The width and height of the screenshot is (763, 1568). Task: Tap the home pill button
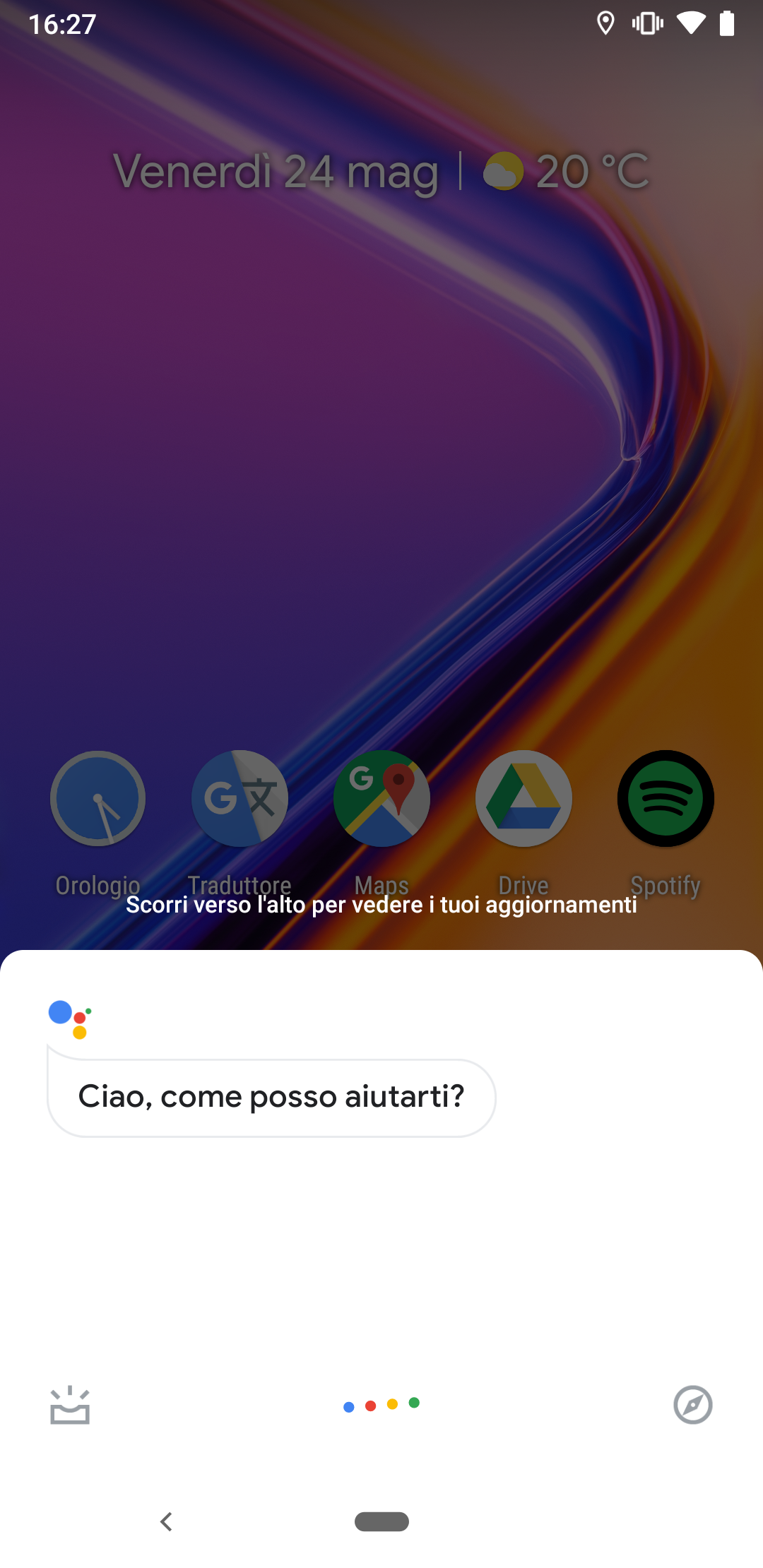point(381,1521)
